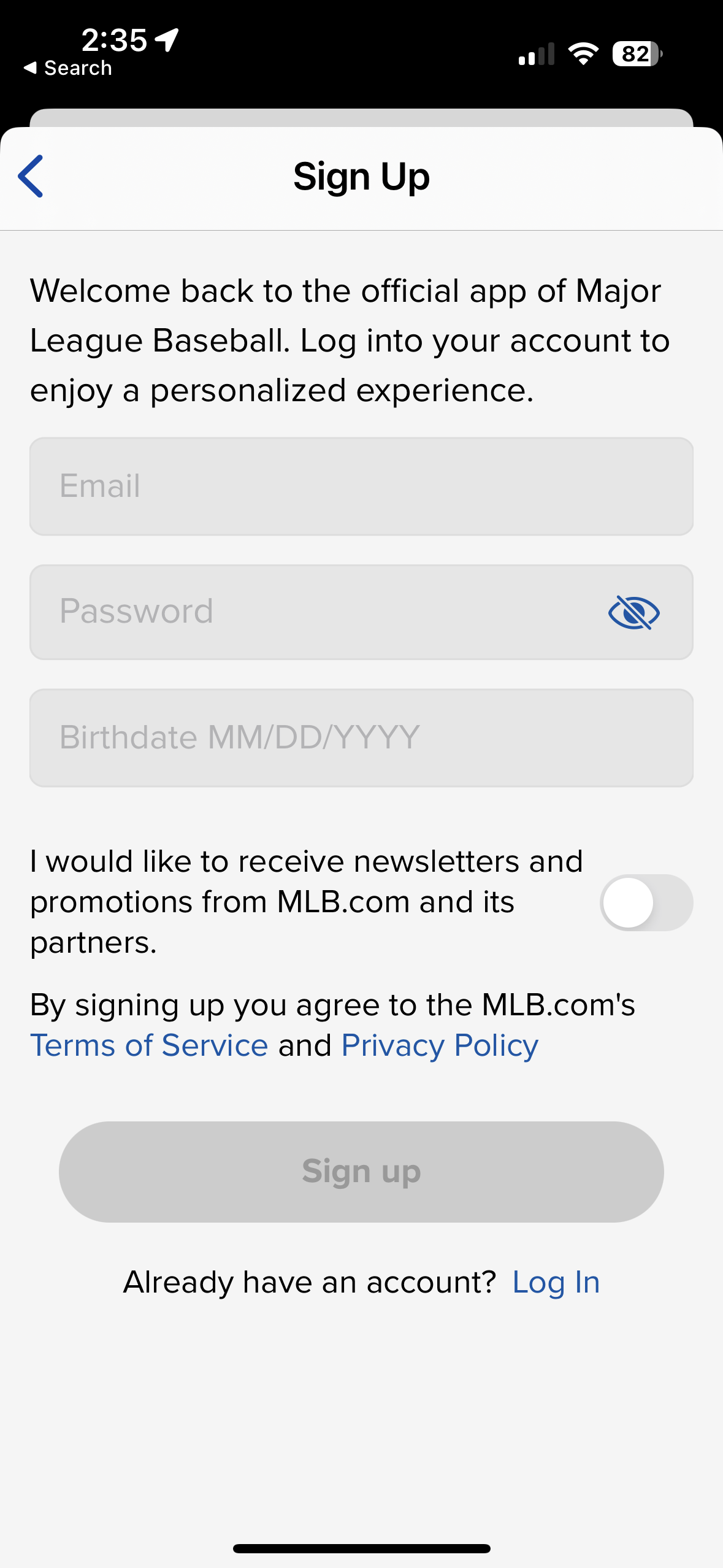The width and height of the screenshot is (723, 1568).
Task: Tap the Email field
Action: click(x=361, y=486)
